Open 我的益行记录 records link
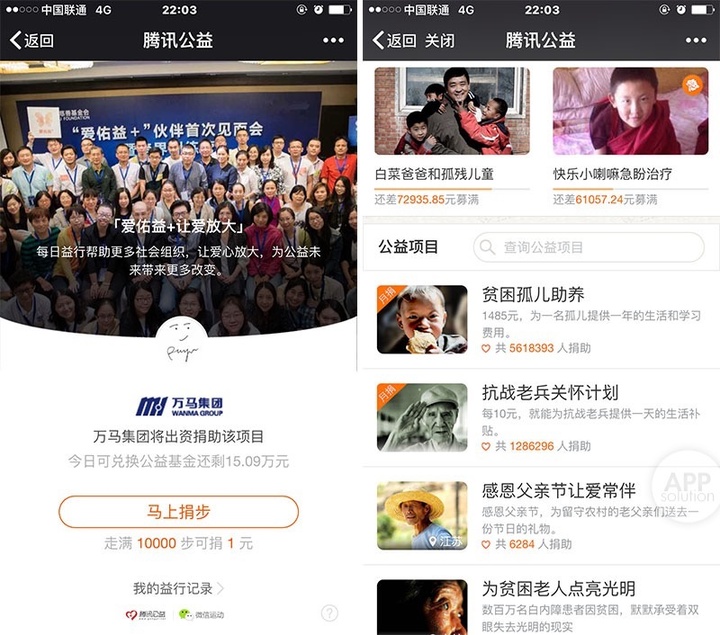This screenshot has height=635, width=720. 178,588
